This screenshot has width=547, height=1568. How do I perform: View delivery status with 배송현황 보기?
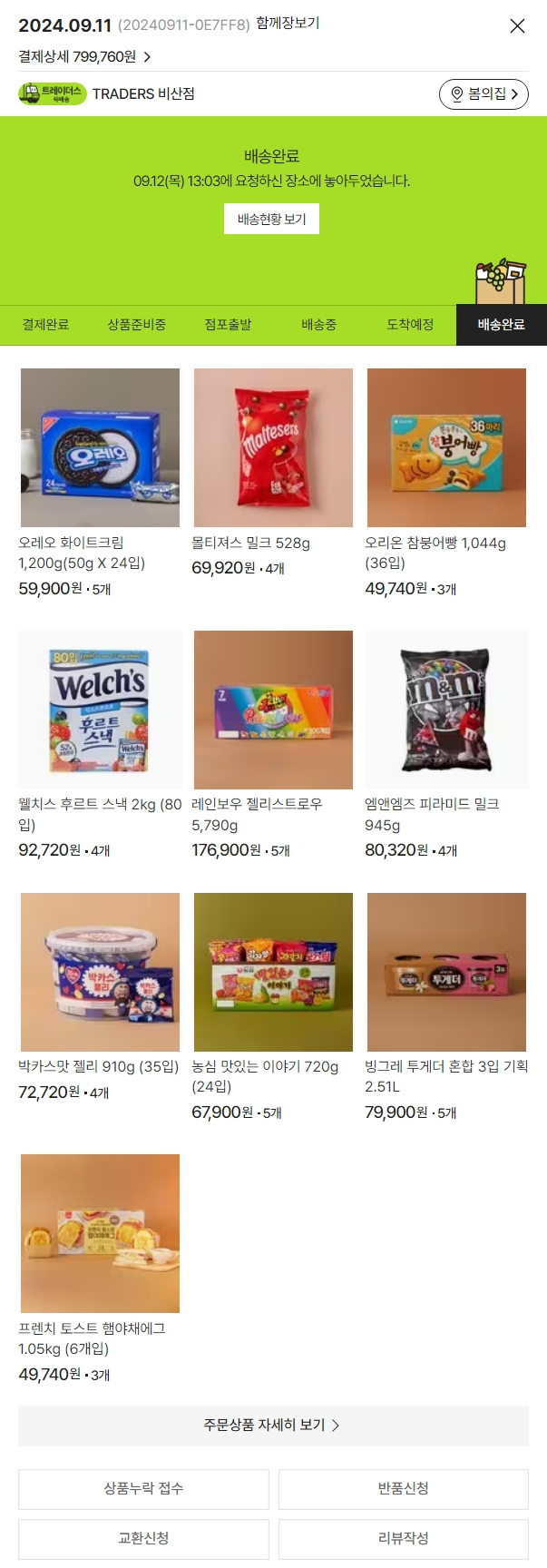[x=271, y=219]
